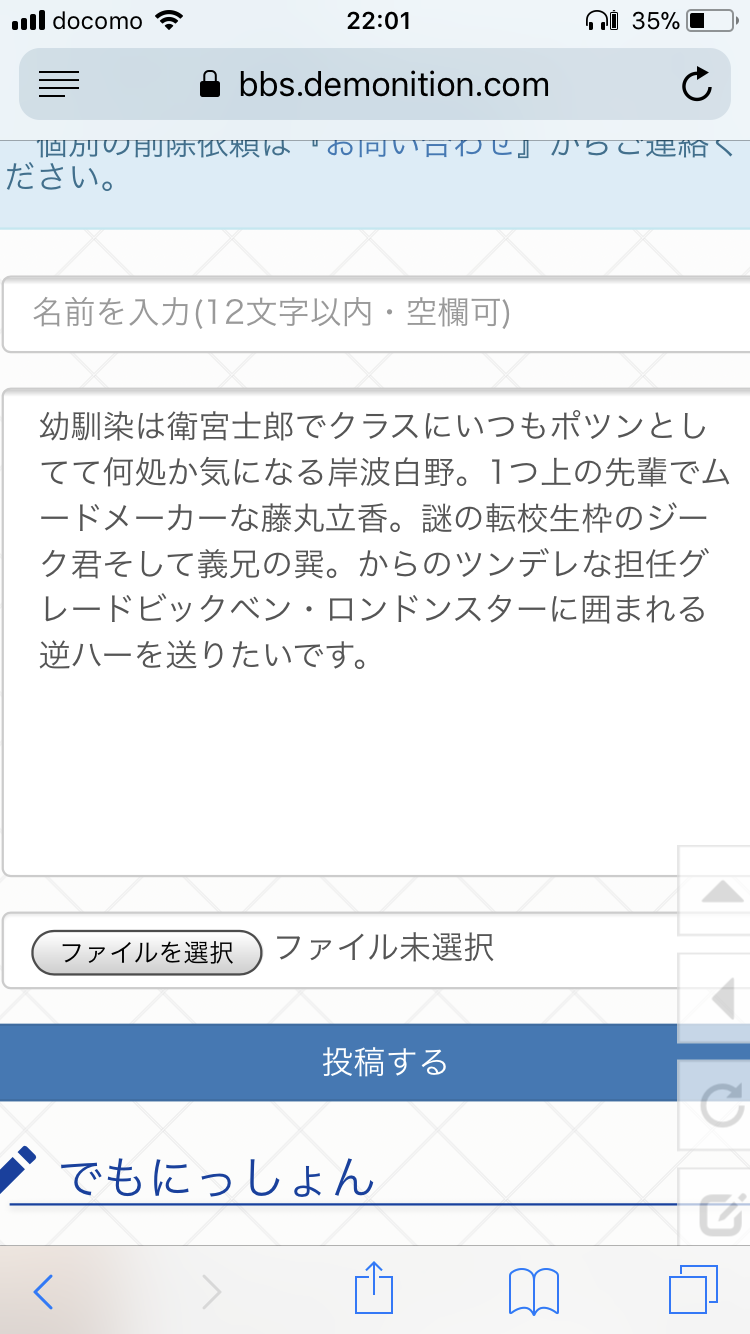Open Safari reader view icon
Screen dimensions: 750x1334
tap(59, 85)
